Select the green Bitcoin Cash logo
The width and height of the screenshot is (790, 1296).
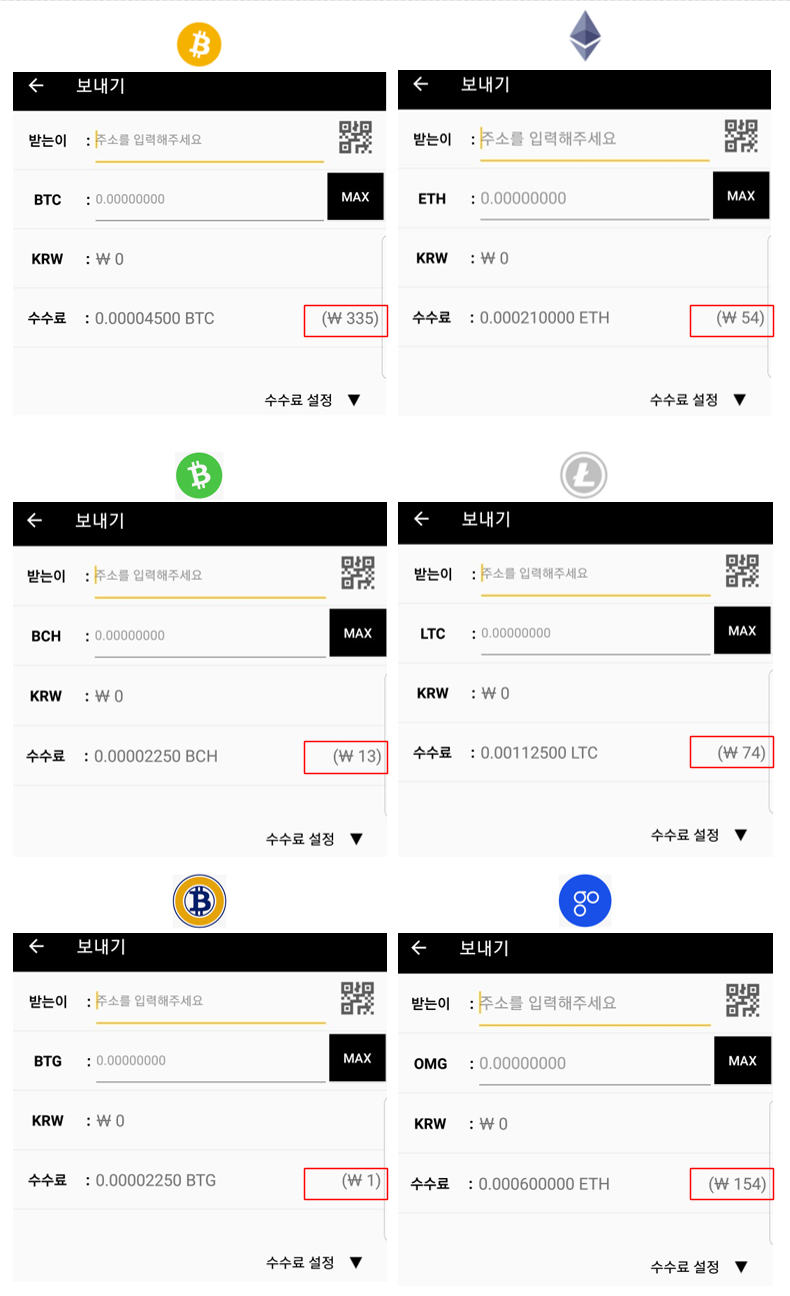(198, 476)
